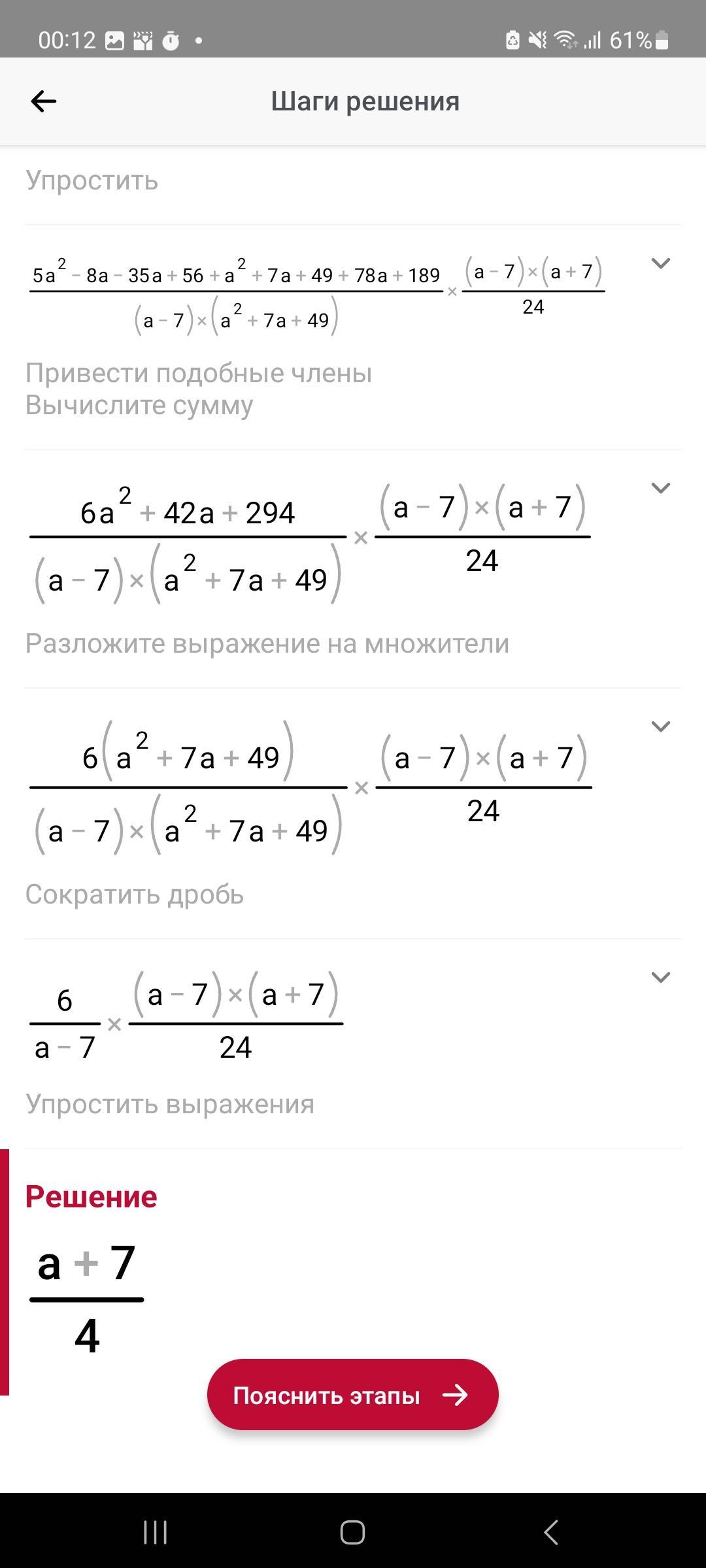706x1568 pixels.
Task: Go to the home screen
Action: pos(352,1532)
